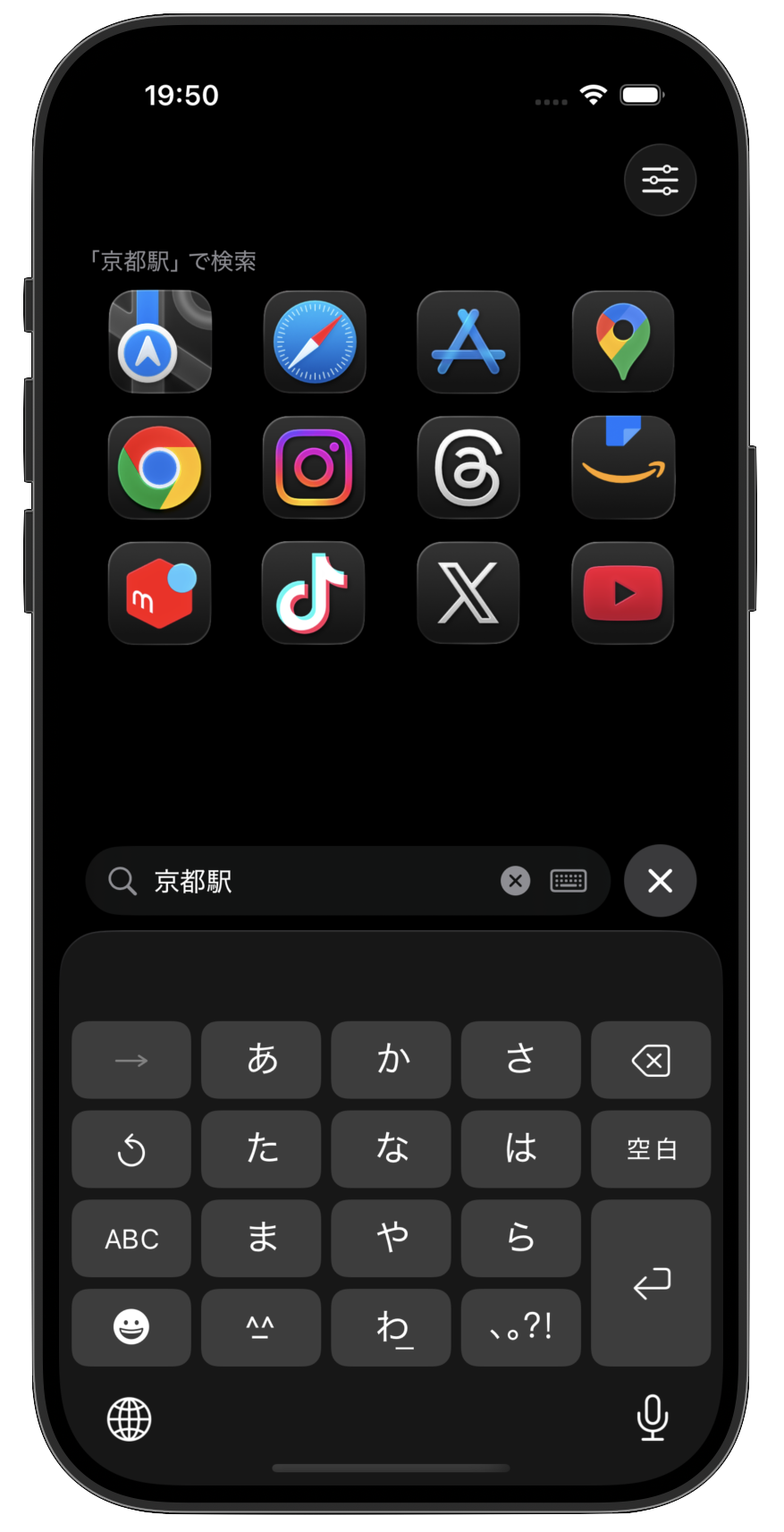
Task: Open Google Maps
Action: point(622,343)
